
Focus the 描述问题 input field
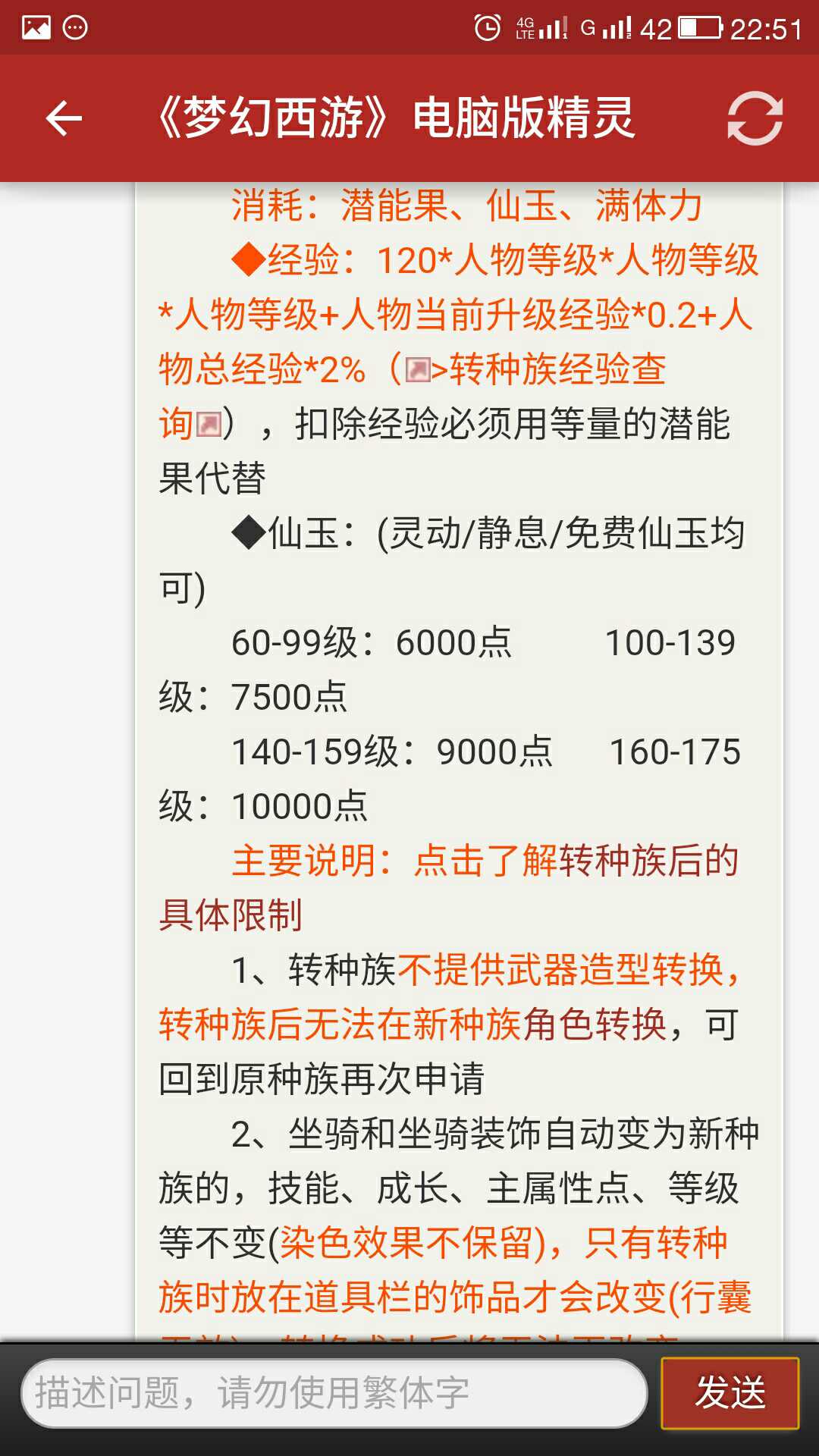(334, 1394)
